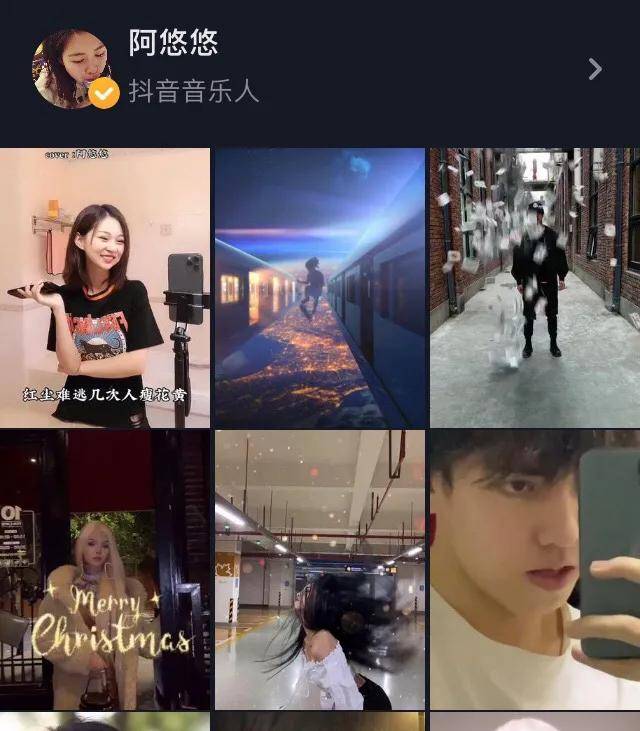
Task: Play the video of a figure between trains
Action: point(320,288)
